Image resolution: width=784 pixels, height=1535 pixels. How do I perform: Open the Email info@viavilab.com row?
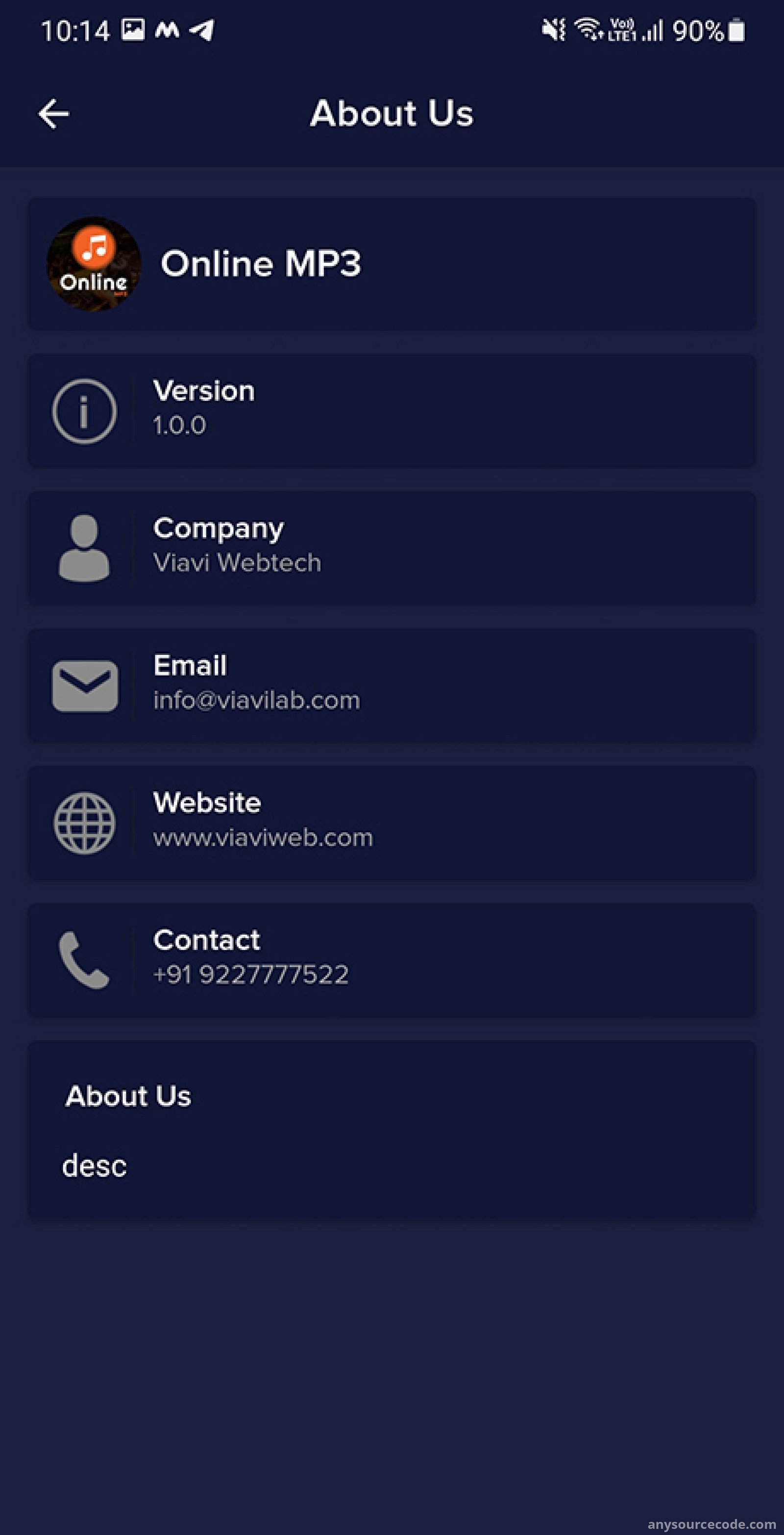pos(392,685)
